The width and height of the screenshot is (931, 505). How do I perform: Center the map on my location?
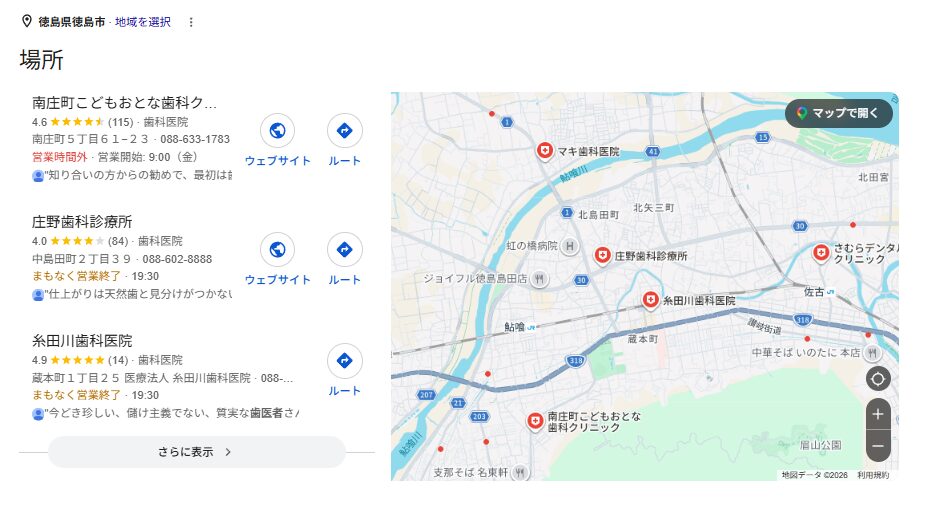click(878, 378)
